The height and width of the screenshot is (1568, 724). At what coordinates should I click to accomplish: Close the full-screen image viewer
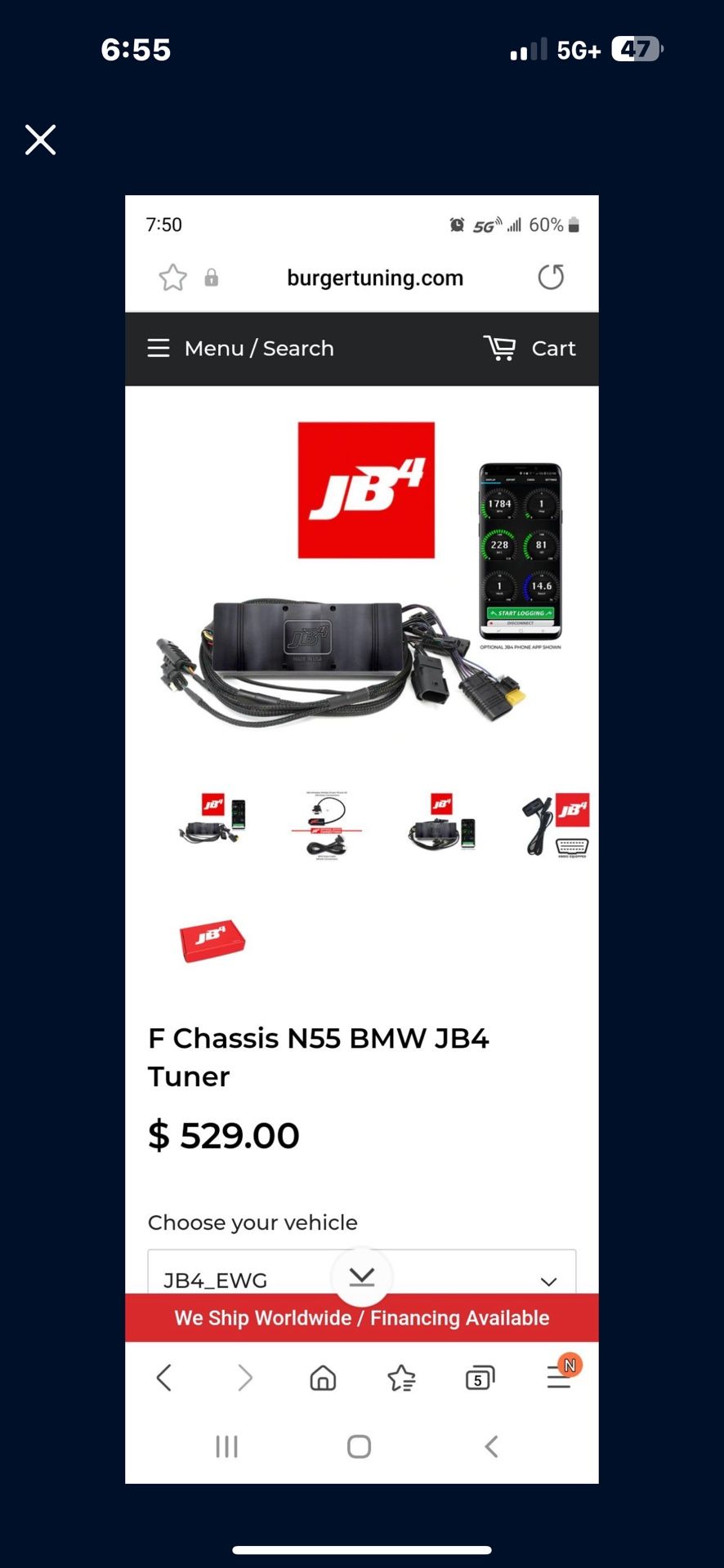click(x=40, y=140)
